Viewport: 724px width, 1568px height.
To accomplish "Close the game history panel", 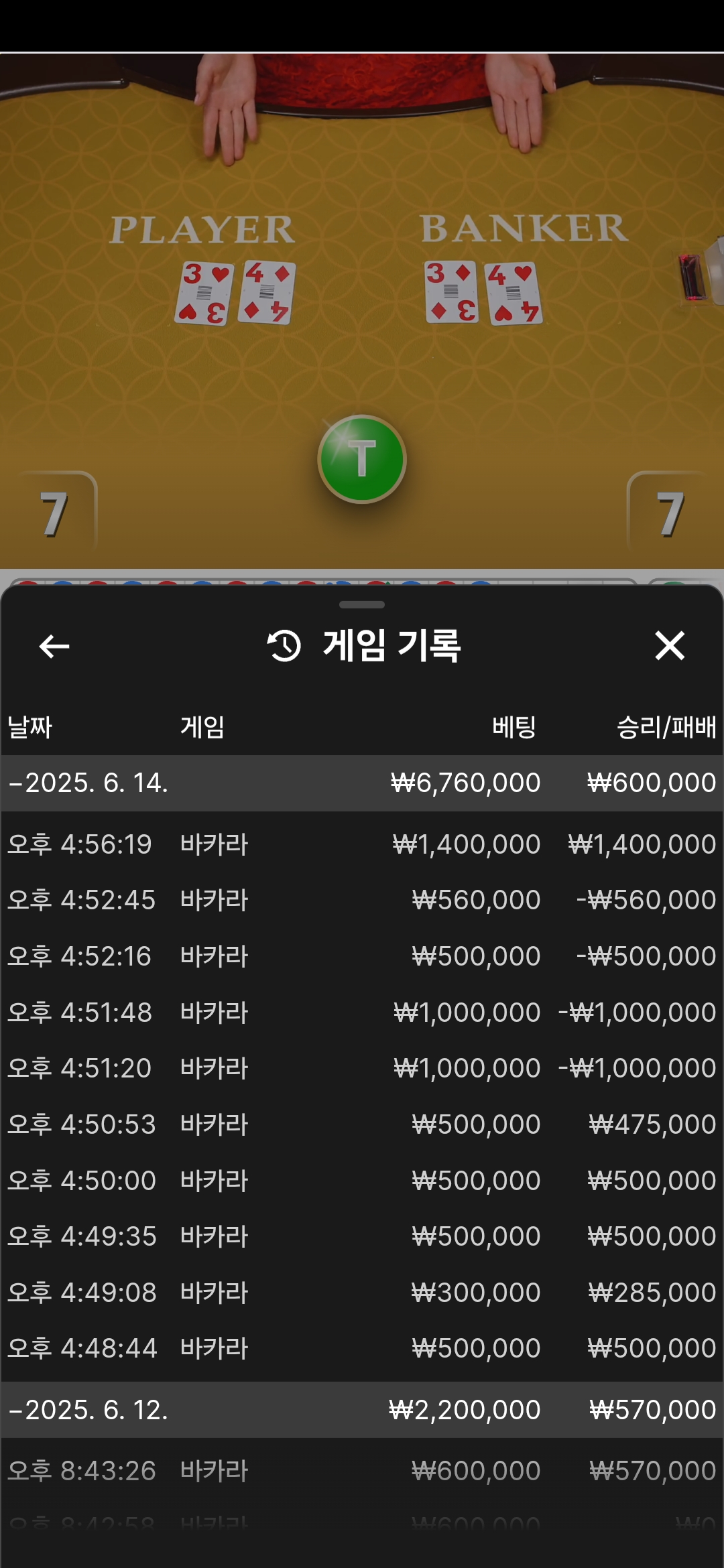I will 669,646.
